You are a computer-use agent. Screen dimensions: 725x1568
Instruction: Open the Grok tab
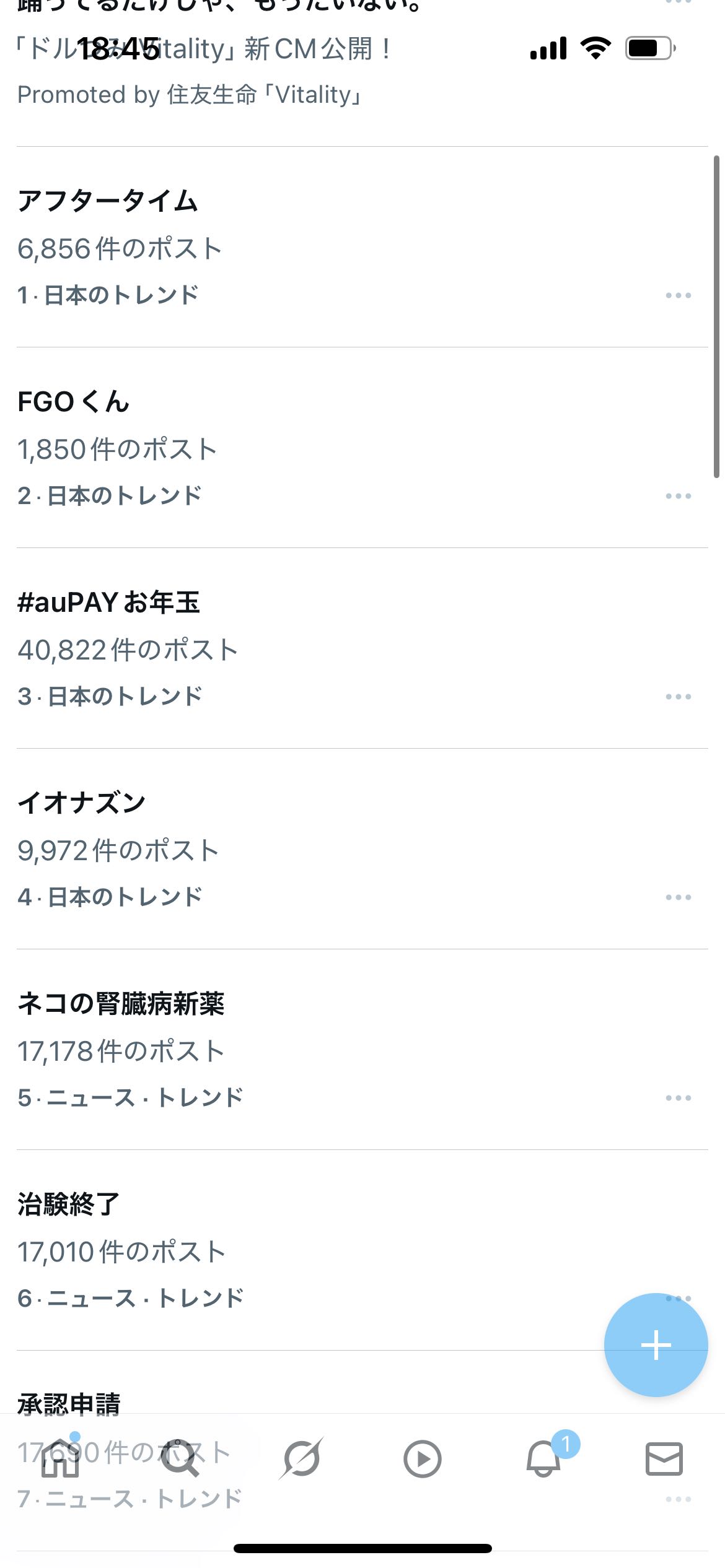pos(301,1459)
